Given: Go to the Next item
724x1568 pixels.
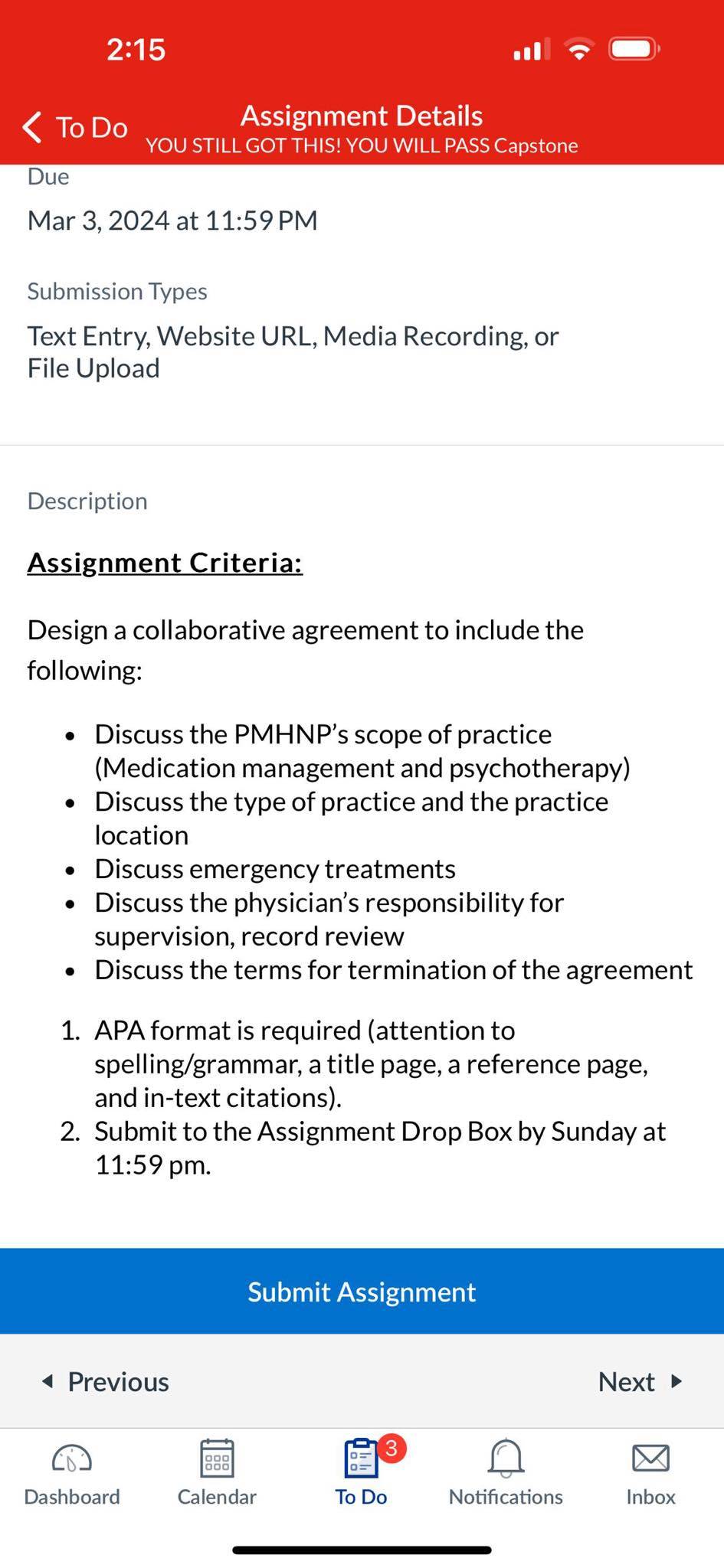Looking at the screenshot, I should (640, 1382).
